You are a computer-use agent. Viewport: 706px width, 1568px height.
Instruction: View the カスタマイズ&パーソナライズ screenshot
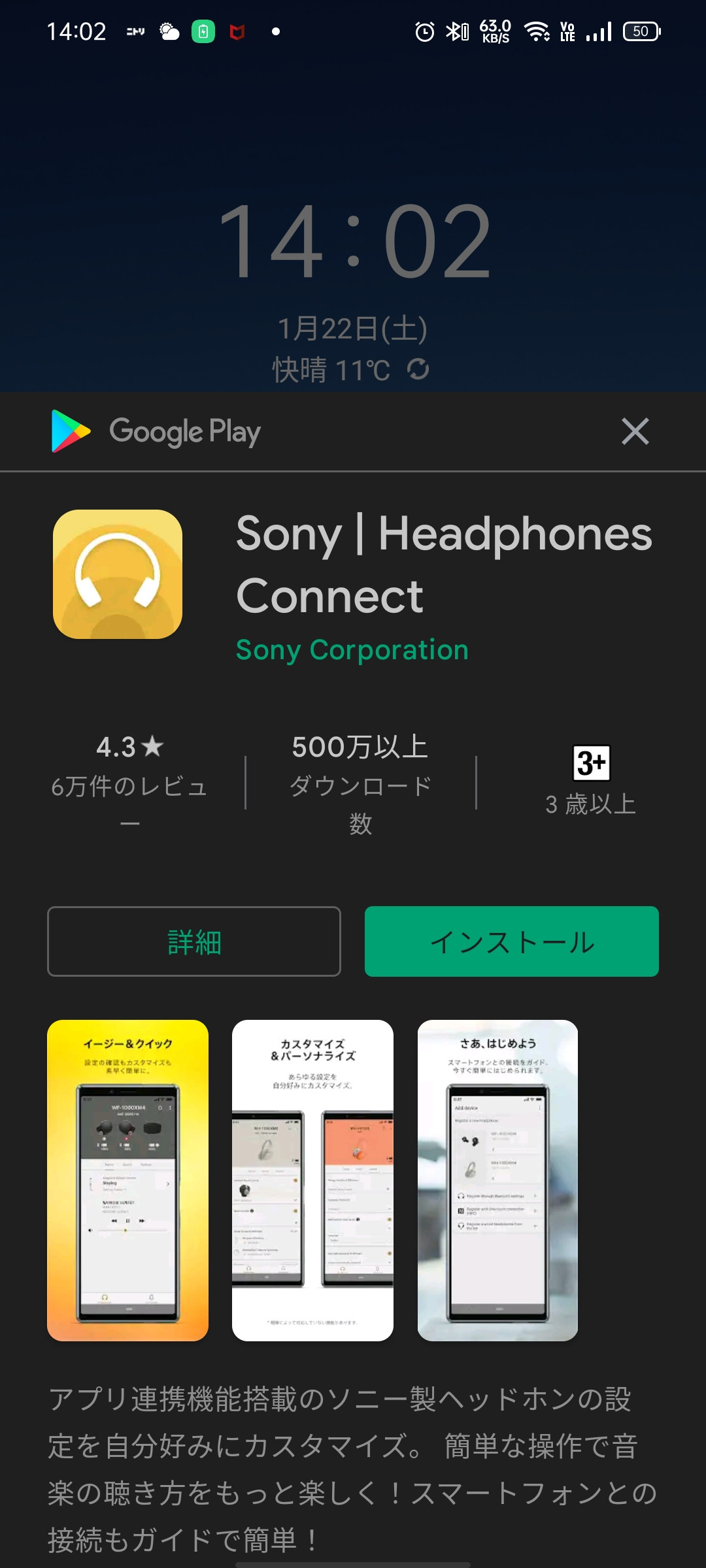click(312, 1181)
